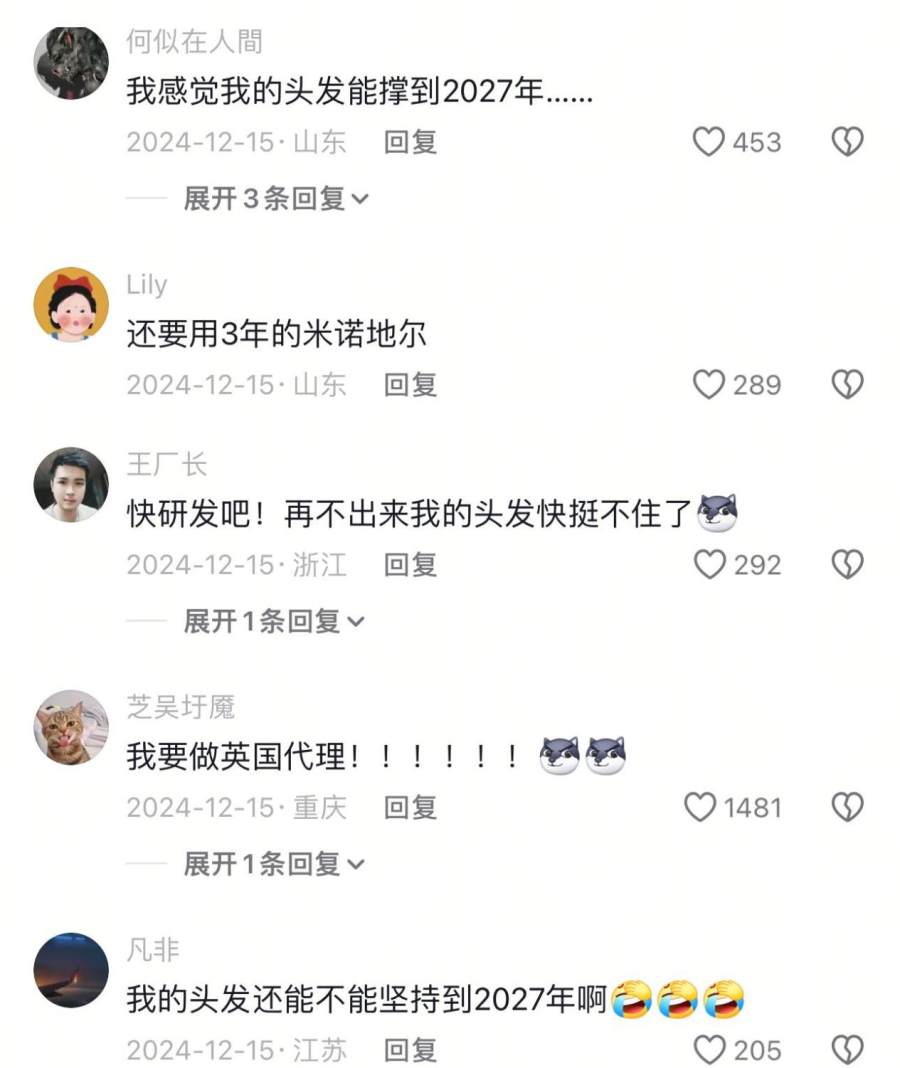Dislike 凡非's comment

847,1050
